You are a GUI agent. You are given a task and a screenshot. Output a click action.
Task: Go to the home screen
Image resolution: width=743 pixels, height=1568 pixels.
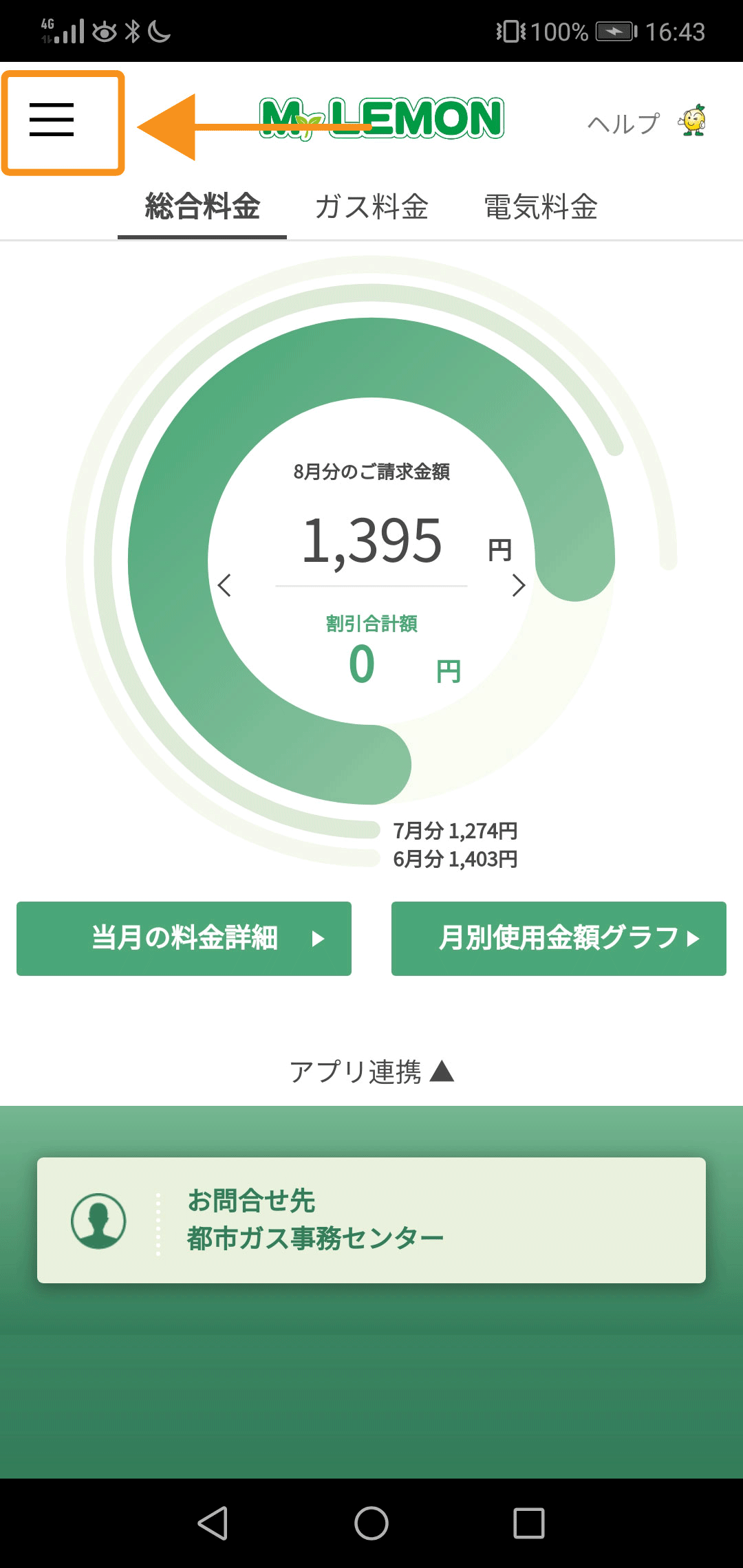[371, 1523]
